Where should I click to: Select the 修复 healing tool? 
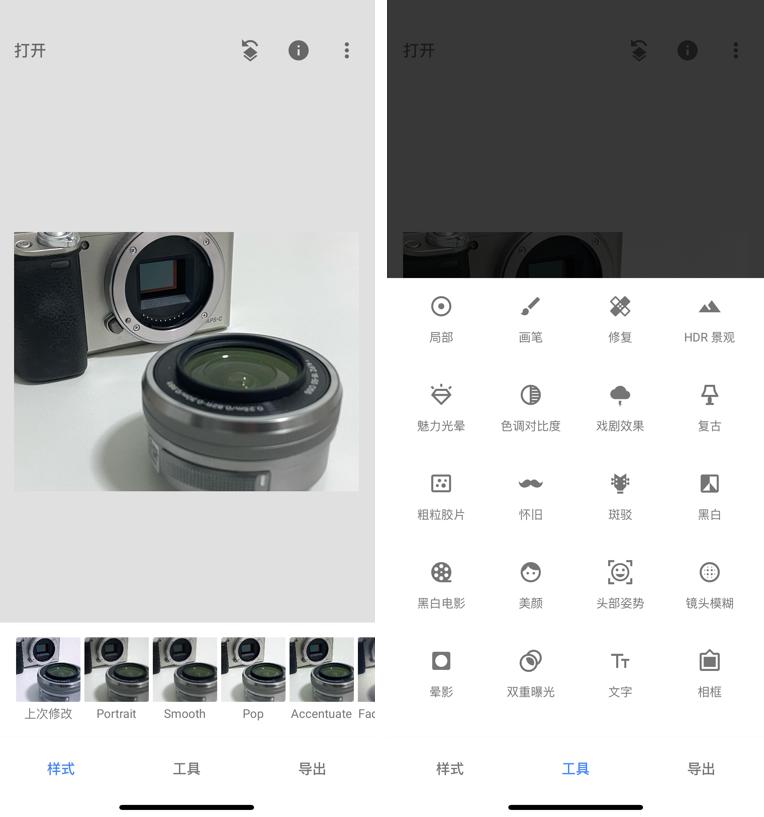(620, 319)
